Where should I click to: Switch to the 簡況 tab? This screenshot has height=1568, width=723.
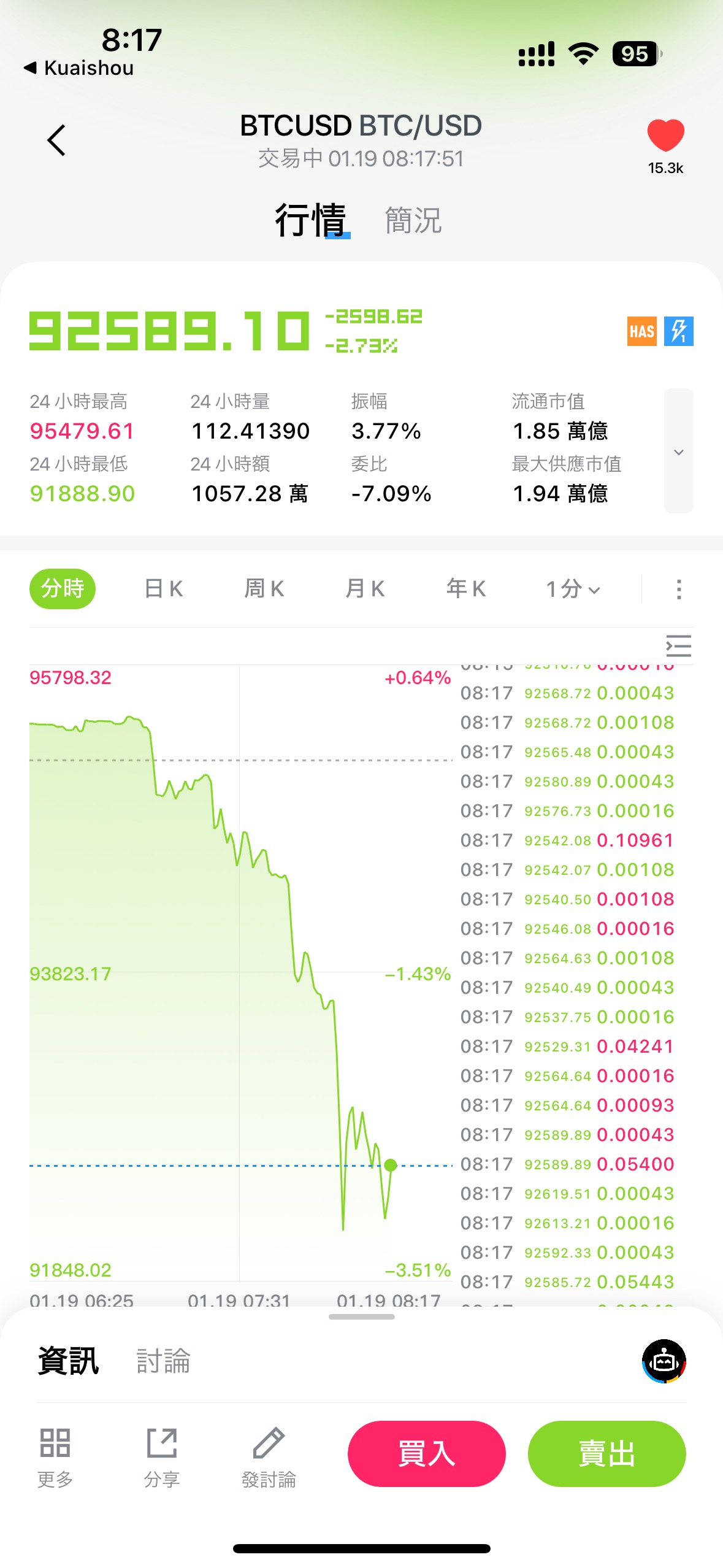[413, 220]
